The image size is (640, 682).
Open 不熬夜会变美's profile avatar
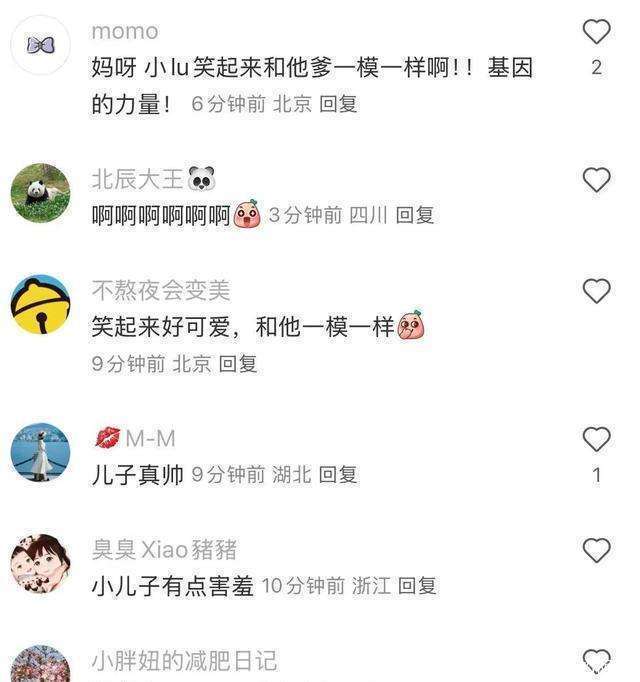pyautogui.click(x=40, y=304)
